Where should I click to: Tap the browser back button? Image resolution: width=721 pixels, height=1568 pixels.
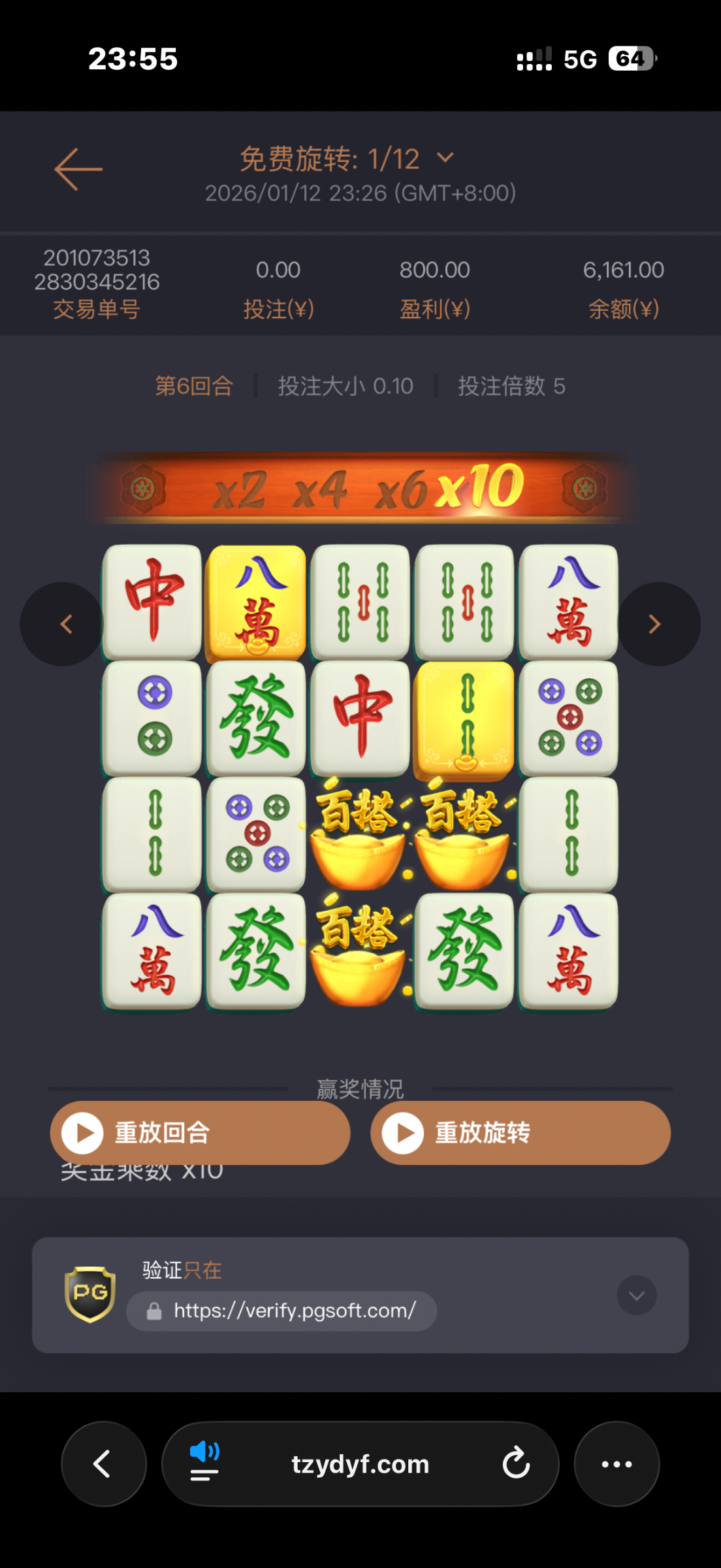(x=103, y=1463)
